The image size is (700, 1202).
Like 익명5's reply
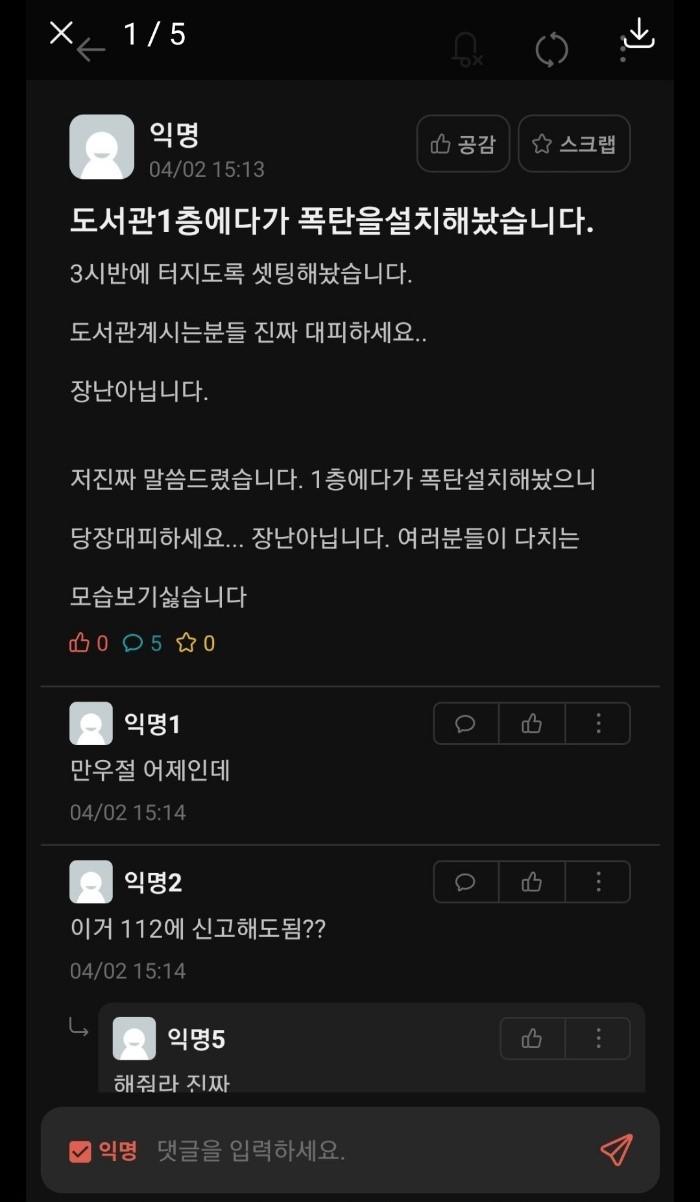click(x=532, y=1039)
